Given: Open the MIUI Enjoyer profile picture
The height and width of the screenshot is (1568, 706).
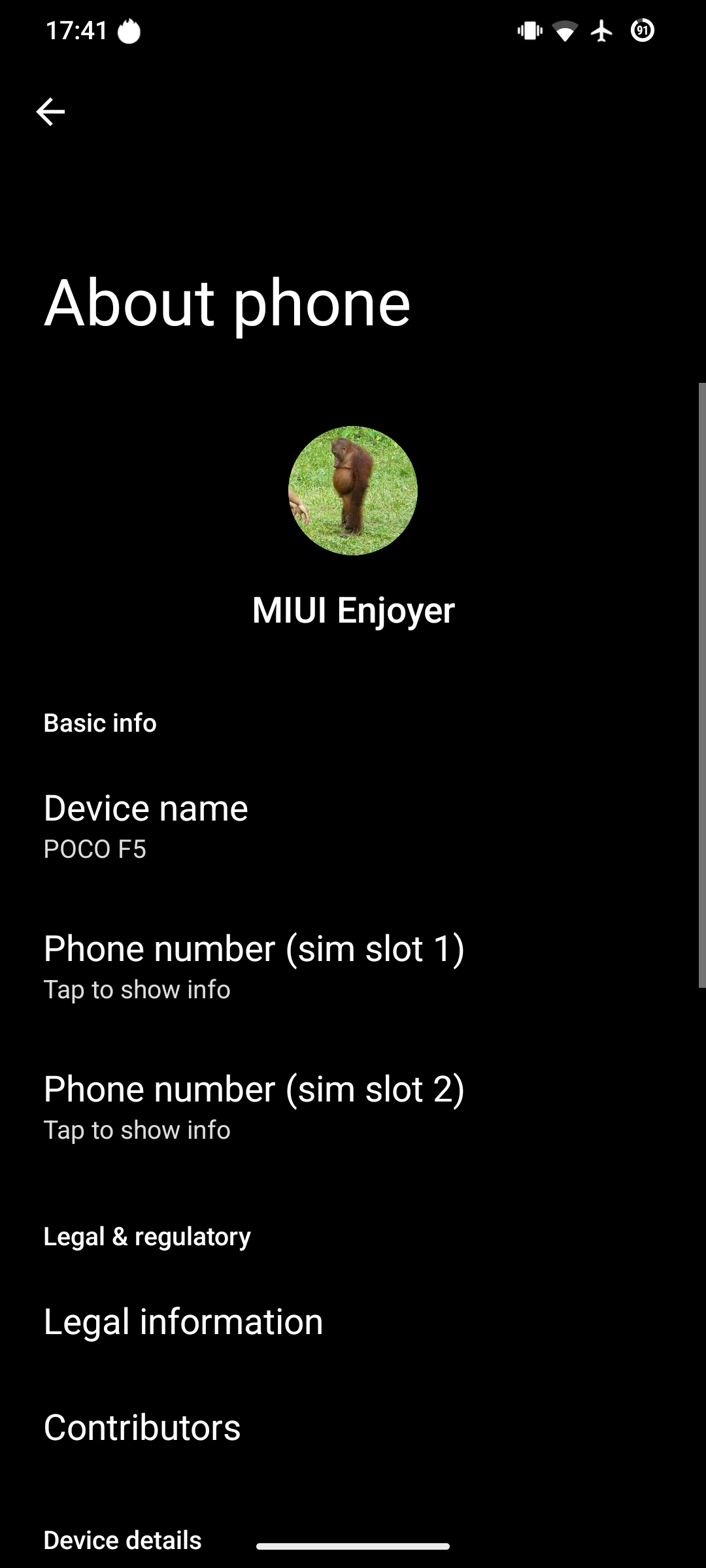Looking at the screenshot, I should tap(353, 491).
